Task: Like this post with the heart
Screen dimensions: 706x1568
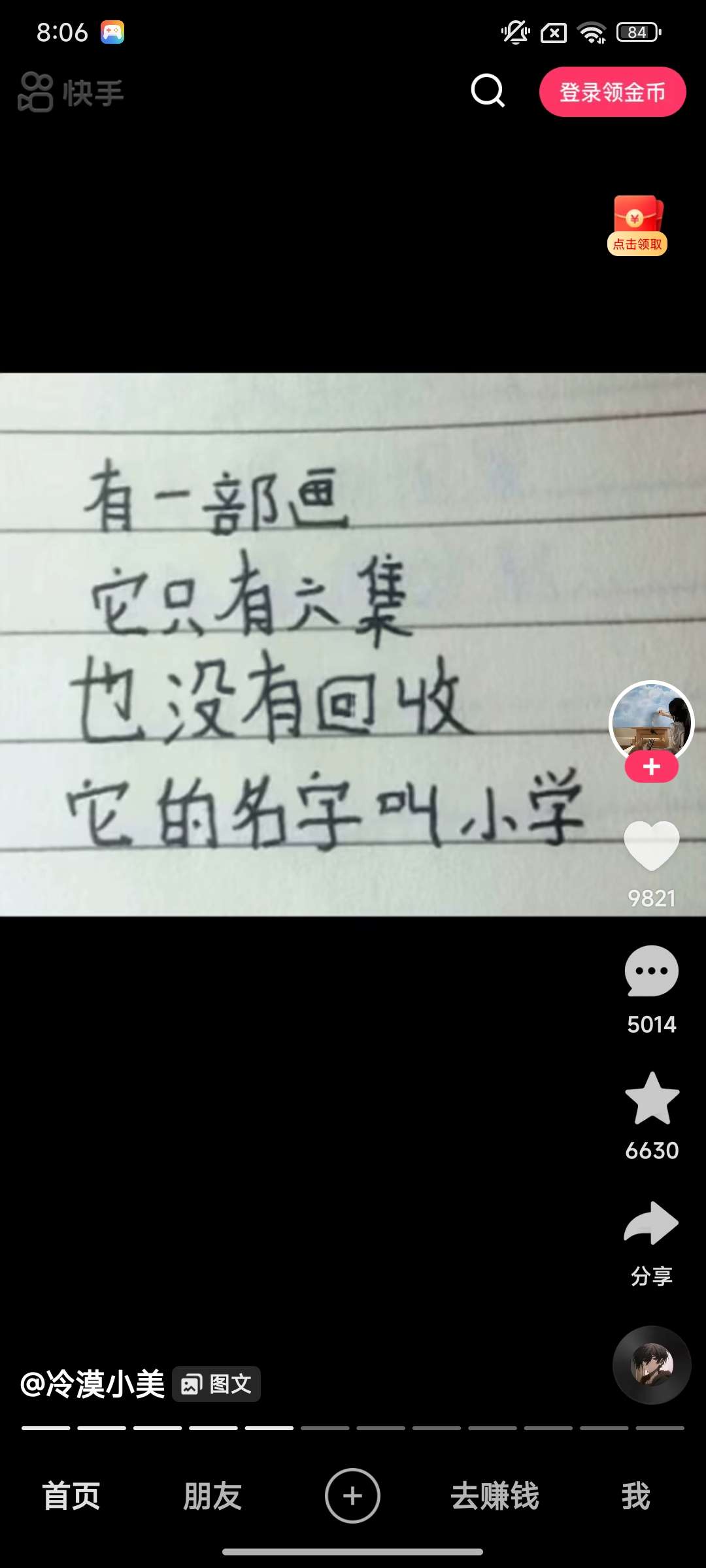Action: coord(651,845)
